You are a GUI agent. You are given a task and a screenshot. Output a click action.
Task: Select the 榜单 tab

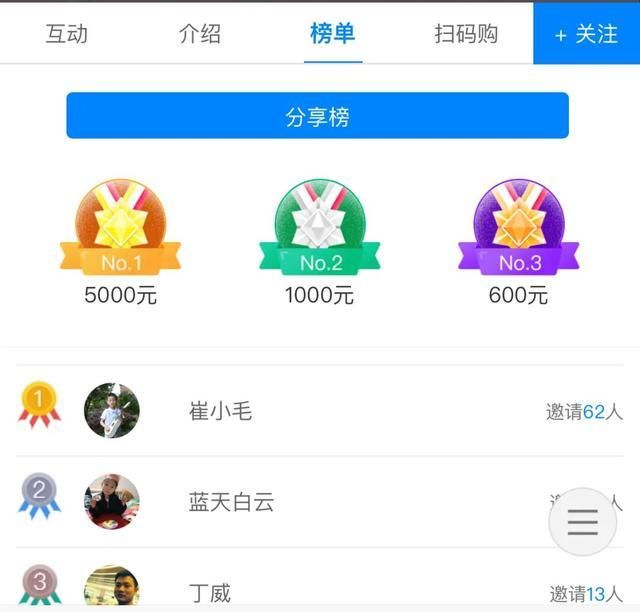point(333,33)
